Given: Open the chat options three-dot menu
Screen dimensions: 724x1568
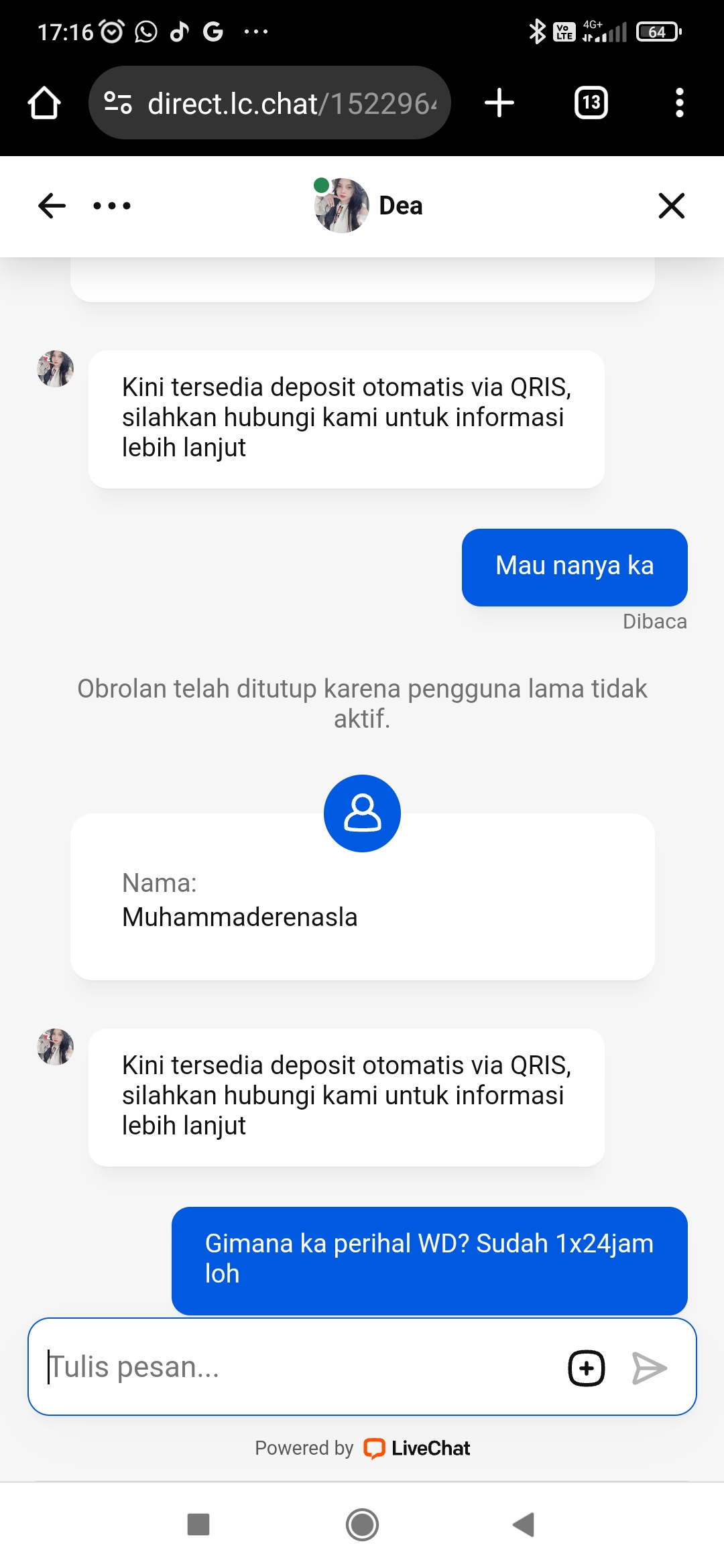Looking at the screenshot, I should click(x=112, y=206).
